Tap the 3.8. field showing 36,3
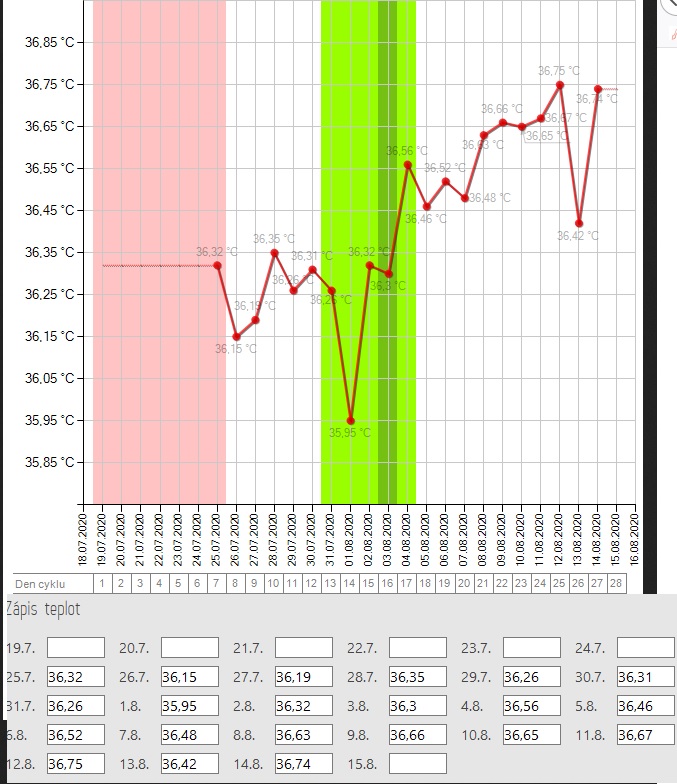The height and width of the screenshot is (784, 677). [417, 706]
